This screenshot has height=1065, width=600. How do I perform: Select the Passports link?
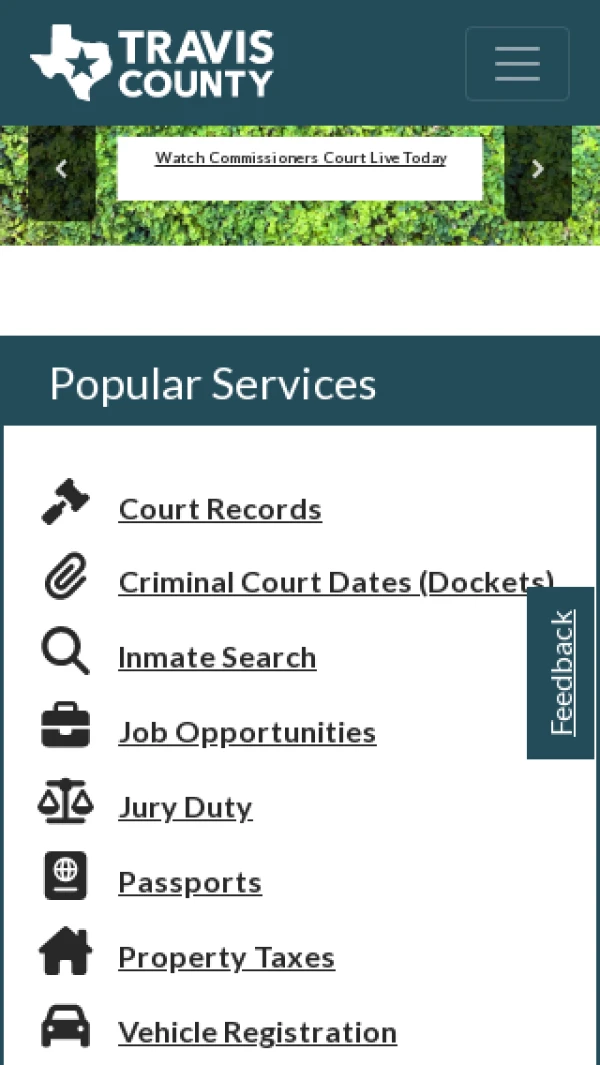click(190, 882)
